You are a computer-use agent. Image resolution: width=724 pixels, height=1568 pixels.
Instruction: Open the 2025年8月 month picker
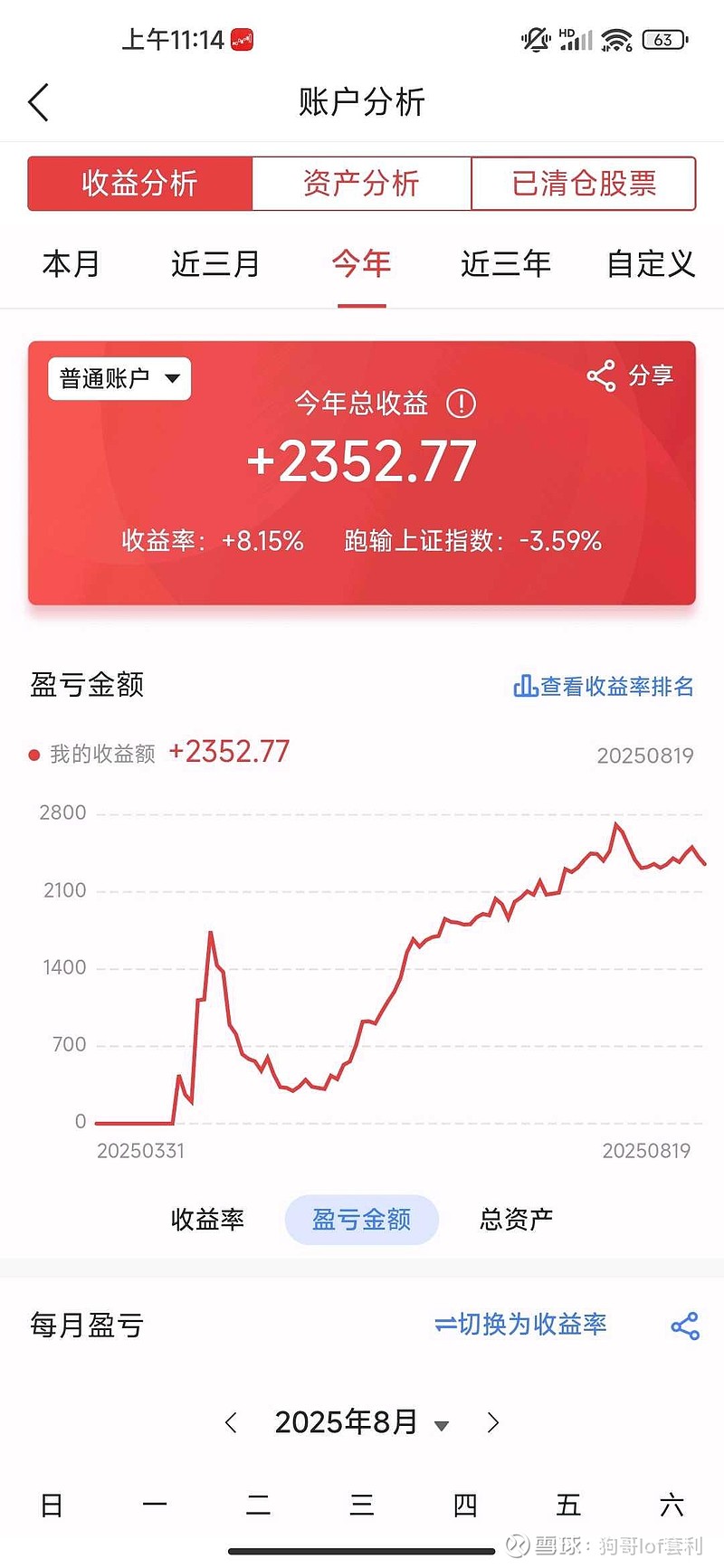[348, 1422]
